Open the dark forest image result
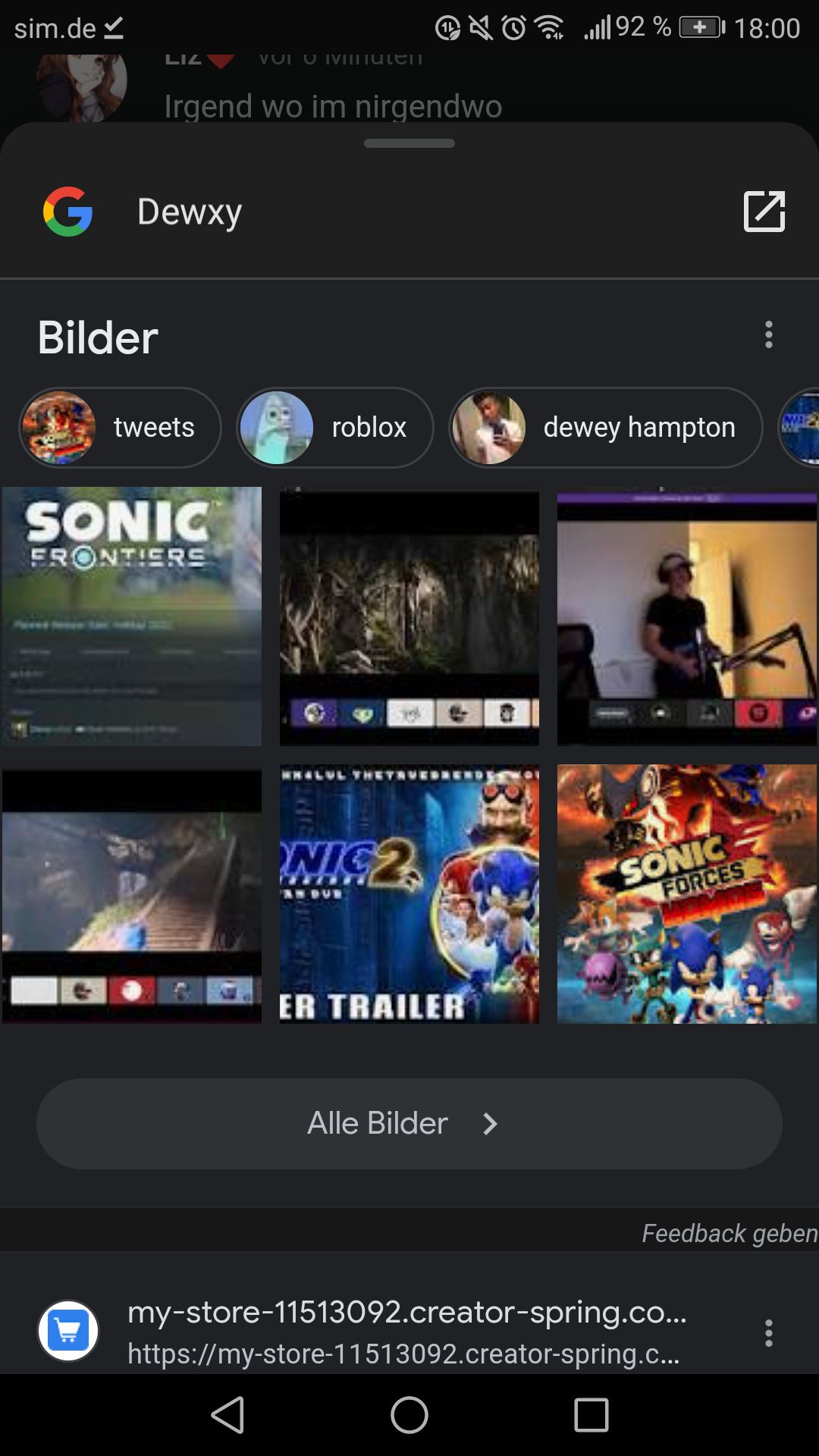The image size is (819, 1456). coord(409,617)
